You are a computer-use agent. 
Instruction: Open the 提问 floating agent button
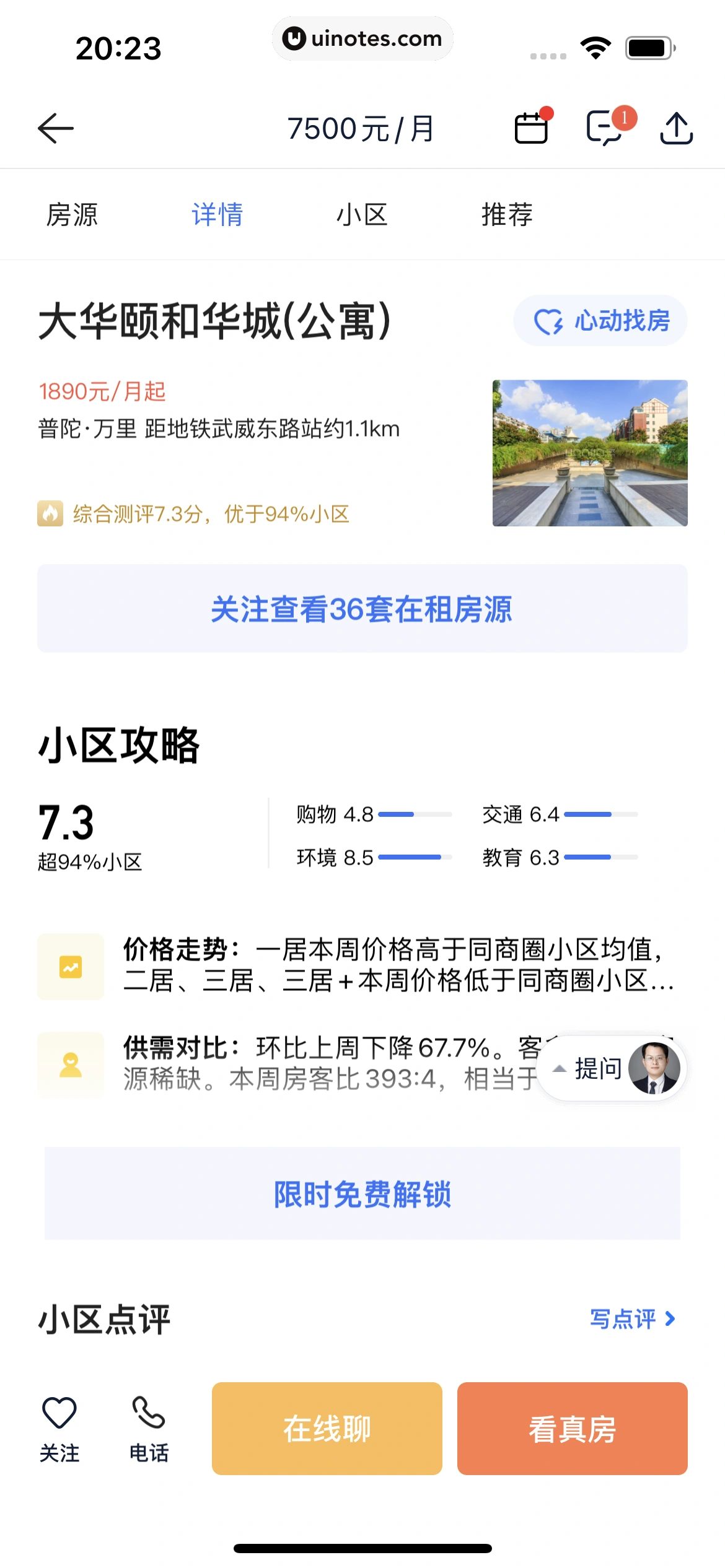[x=612, y=1068]
